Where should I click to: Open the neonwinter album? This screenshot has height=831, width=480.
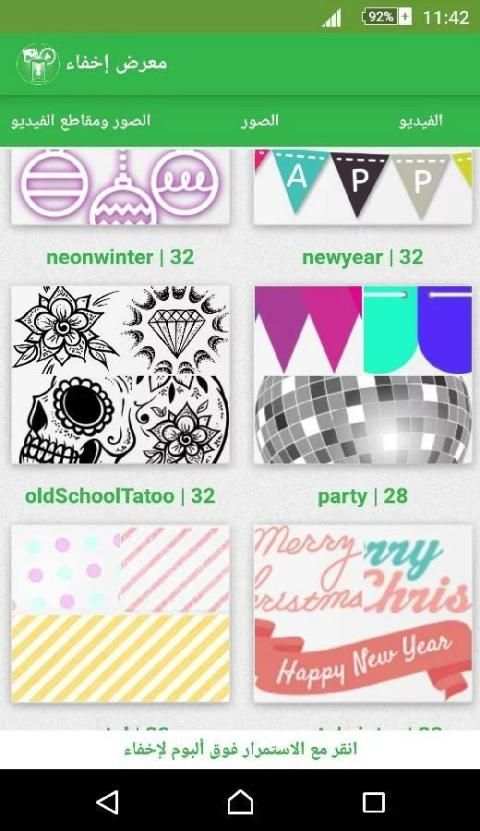120,187
